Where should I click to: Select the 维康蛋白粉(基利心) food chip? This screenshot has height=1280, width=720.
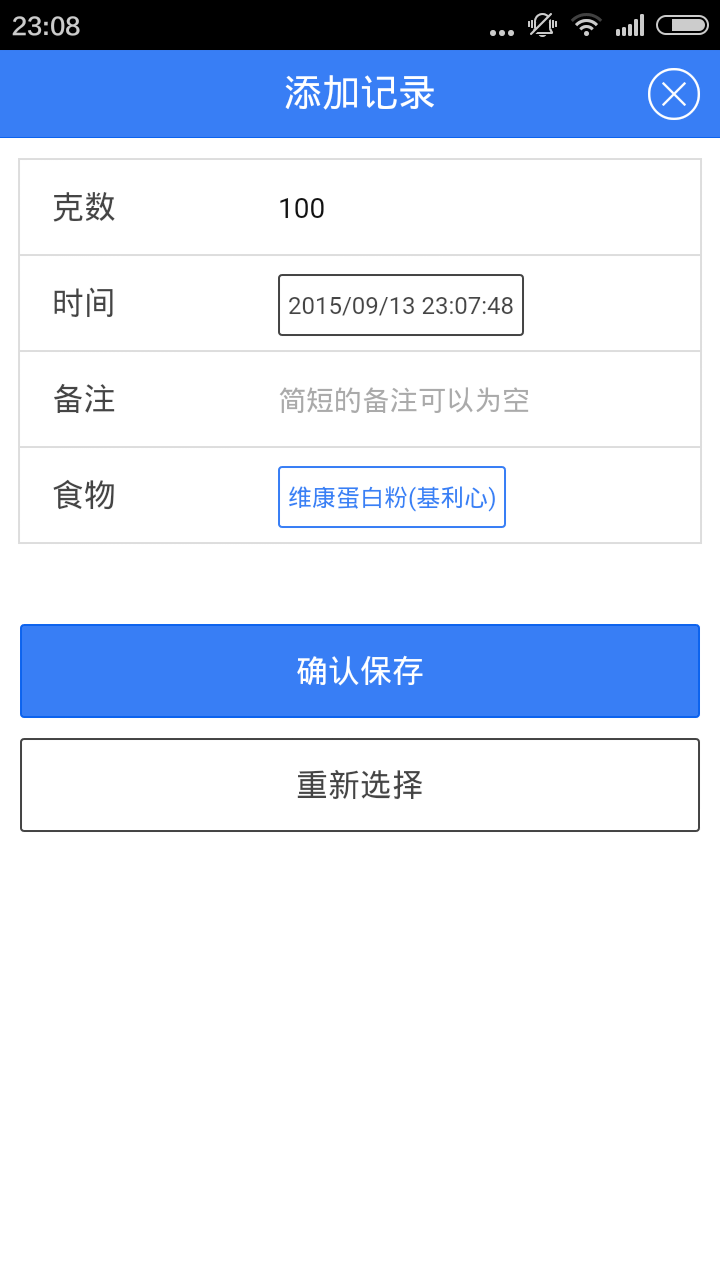(391, 496)
